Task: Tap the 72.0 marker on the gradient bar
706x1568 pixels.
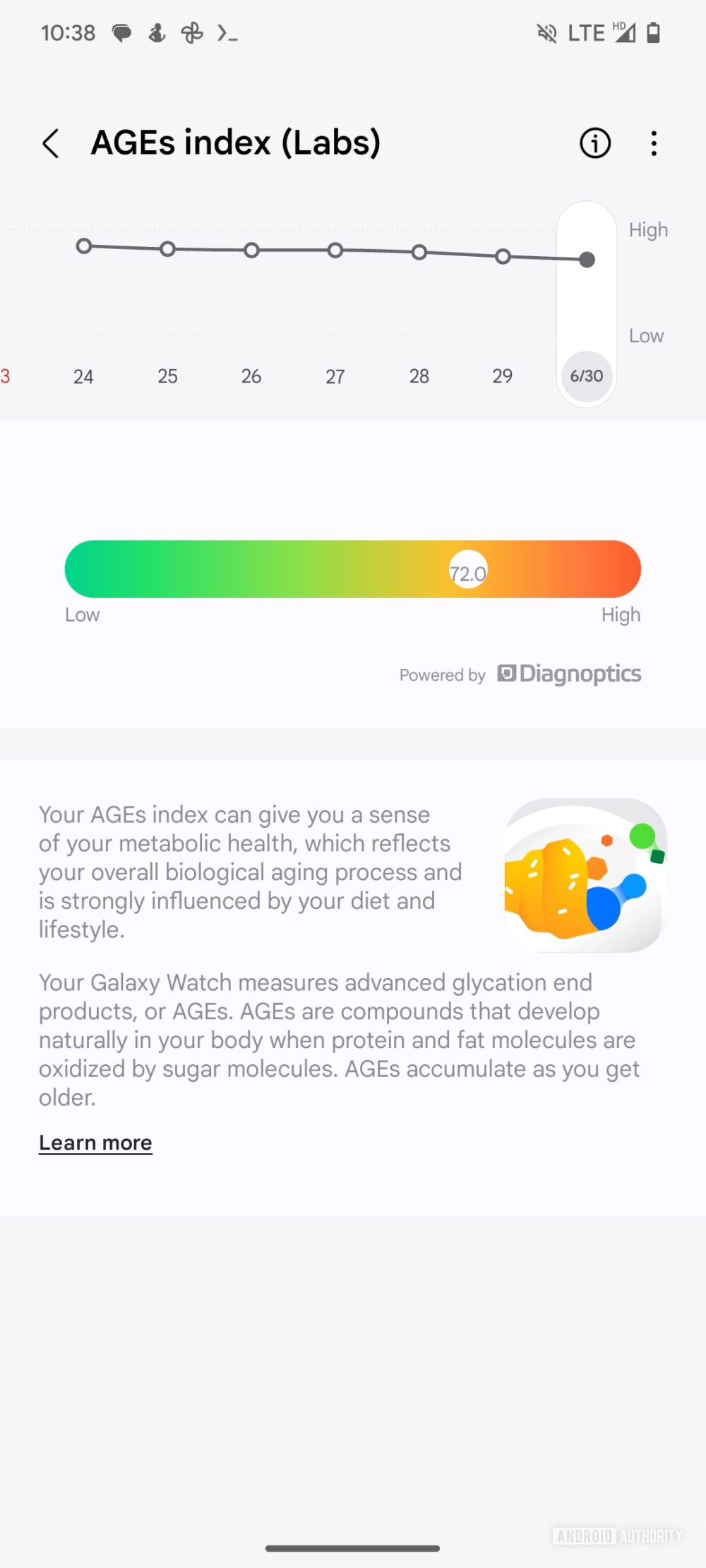Action: [x=468, y=569]
